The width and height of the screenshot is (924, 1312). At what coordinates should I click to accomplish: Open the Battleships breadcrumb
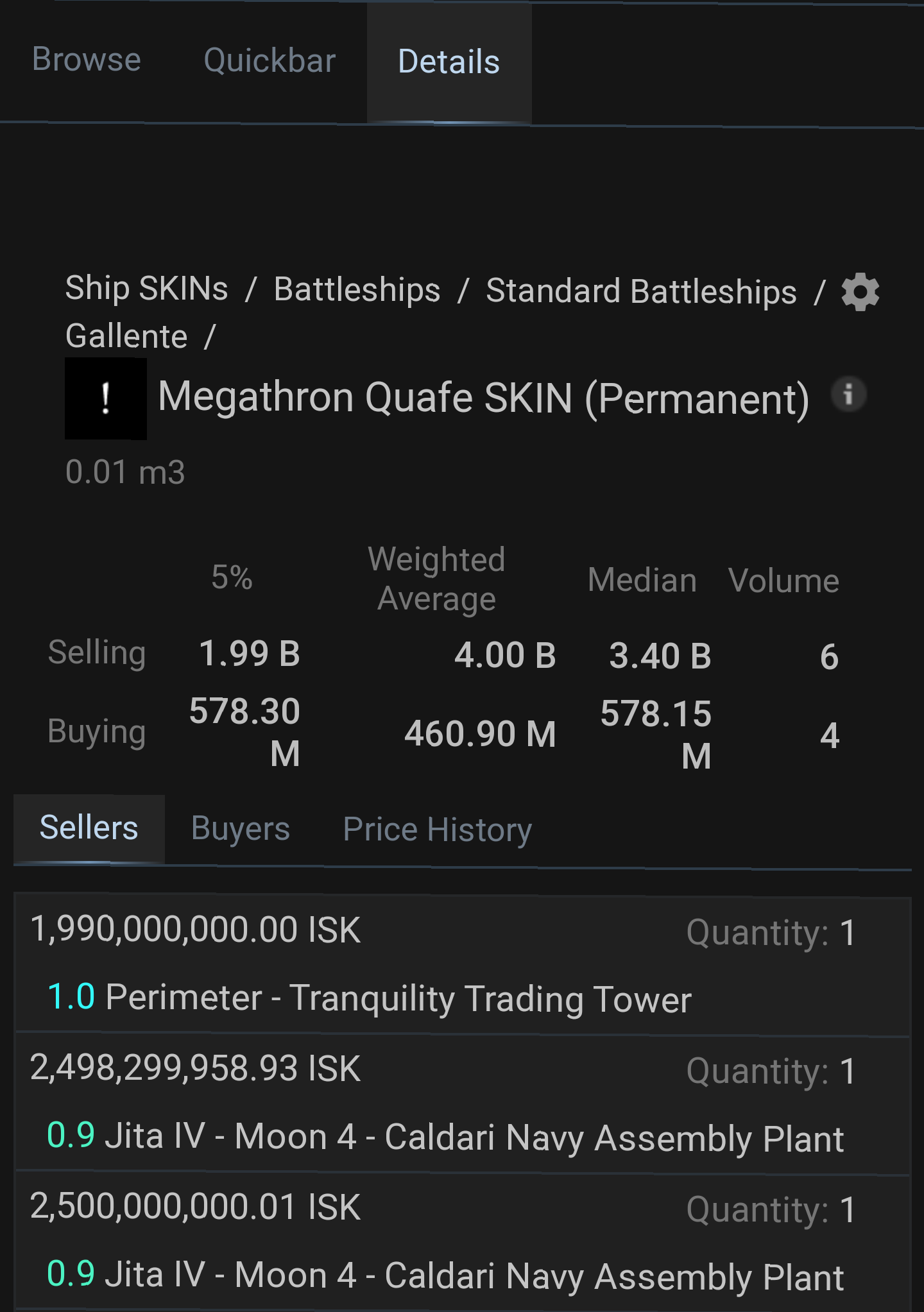point(357,290)
